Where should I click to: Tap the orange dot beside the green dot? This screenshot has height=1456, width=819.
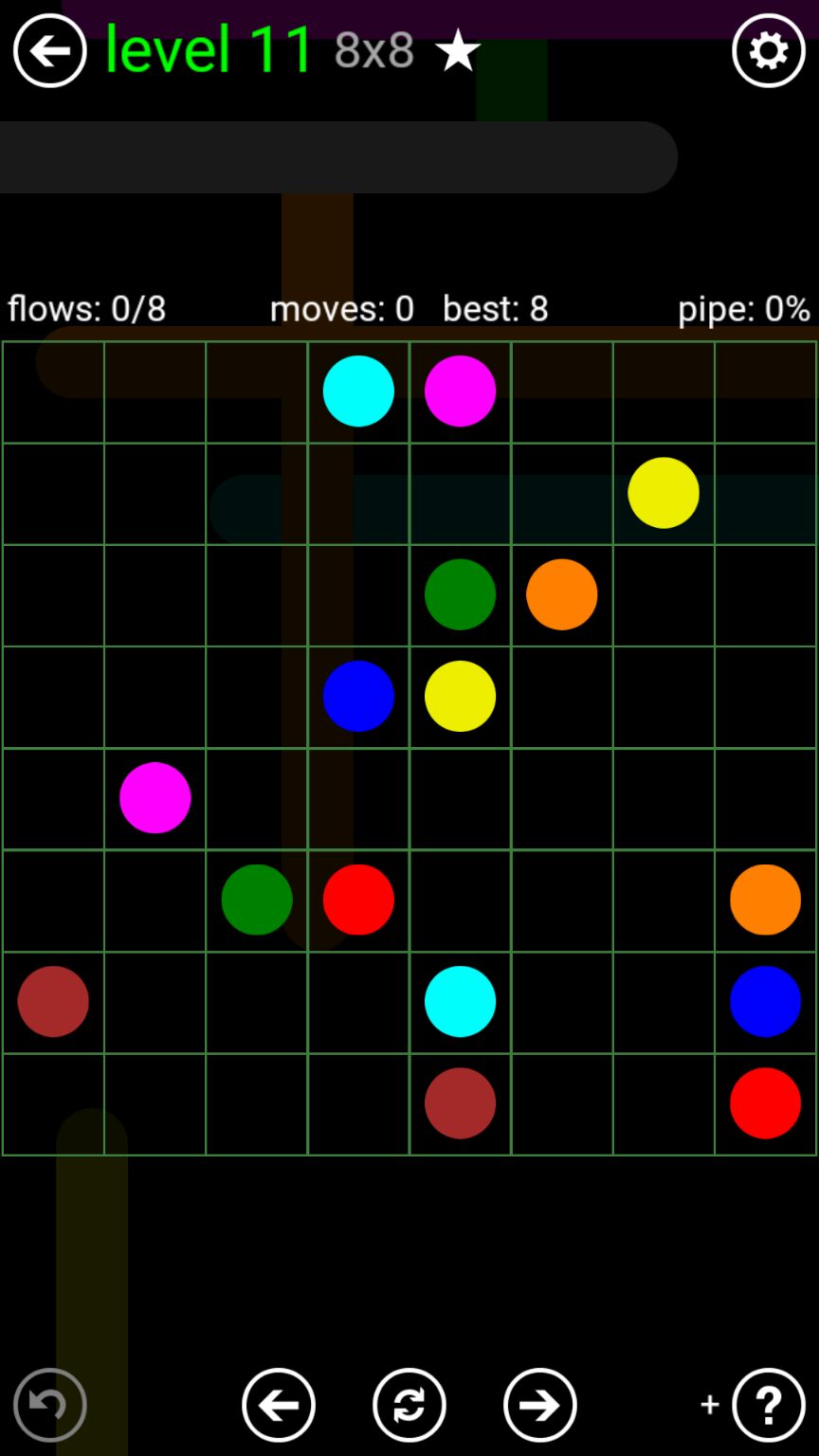point(562,594)
